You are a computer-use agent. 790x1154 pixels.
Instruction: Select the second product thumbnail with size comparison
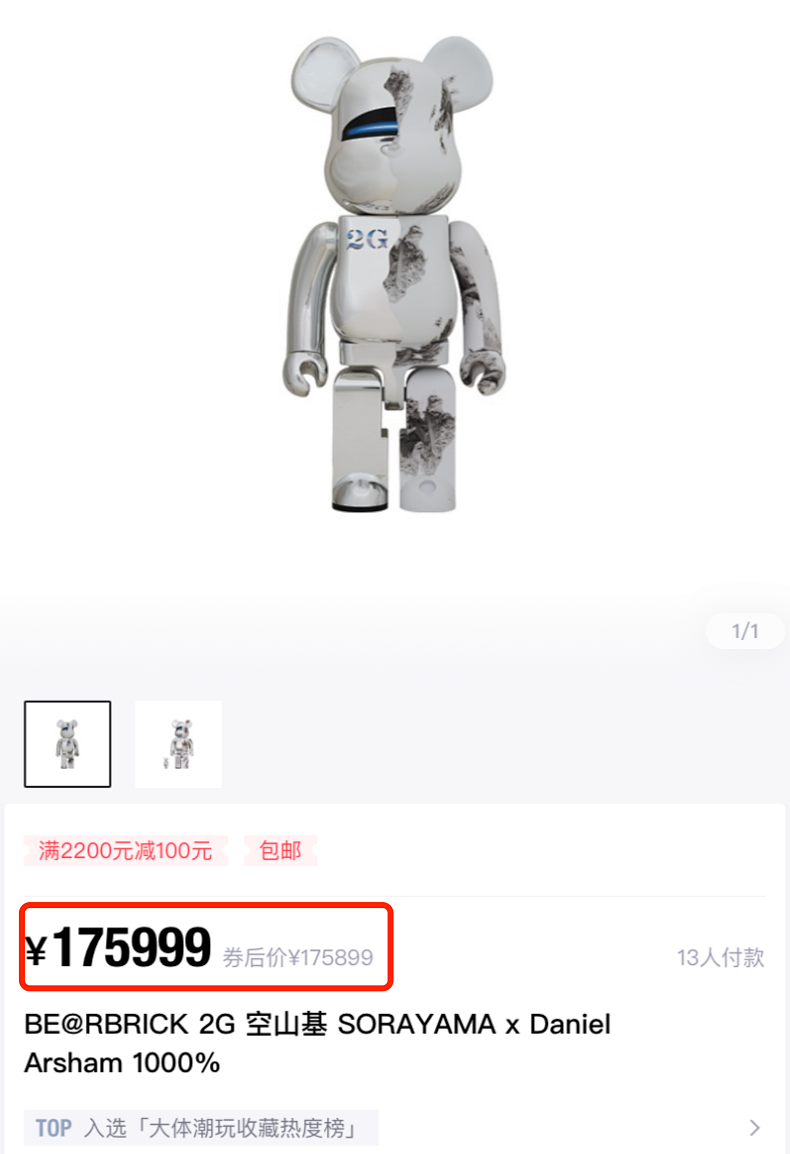(179, 744)
